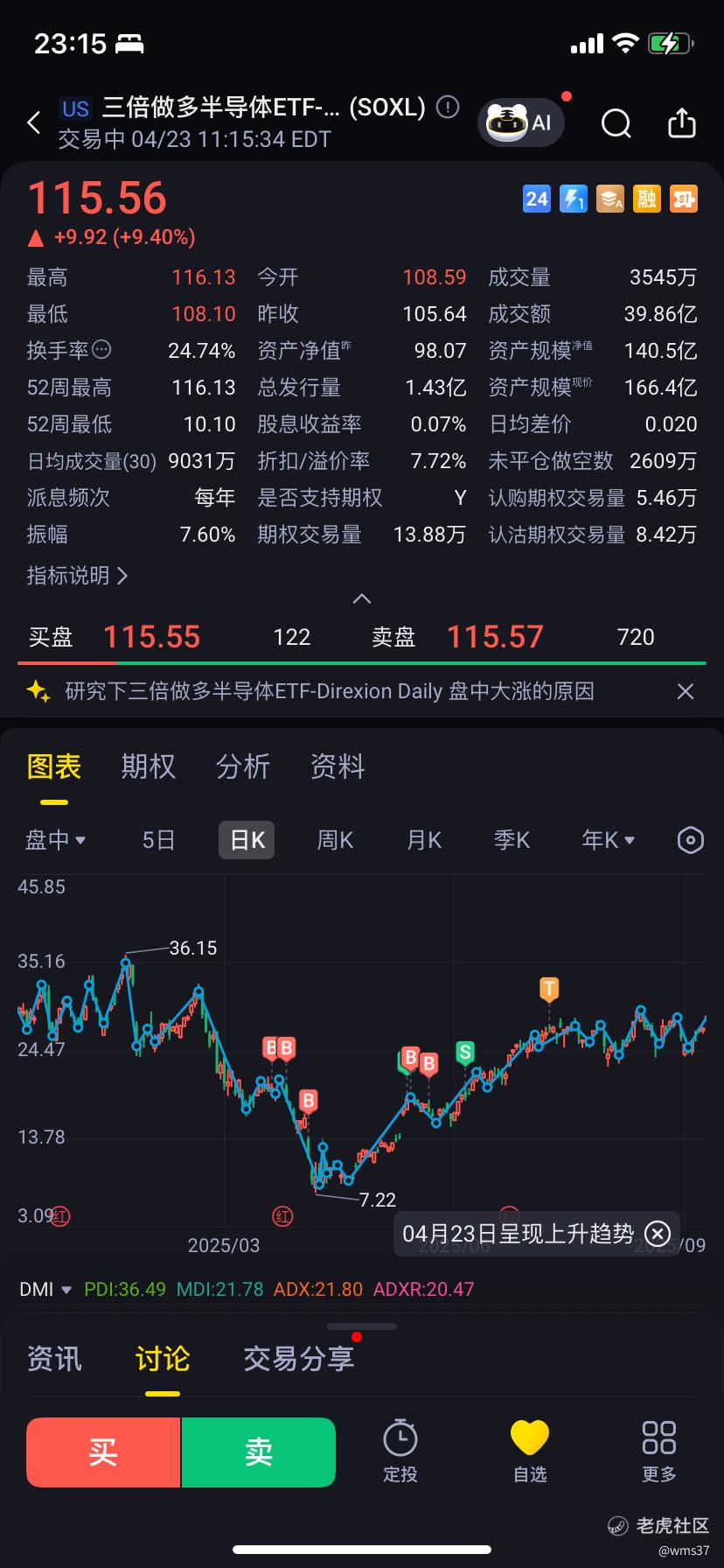
Task: Switch to the 资料 tab
Action: pos(337,767)
